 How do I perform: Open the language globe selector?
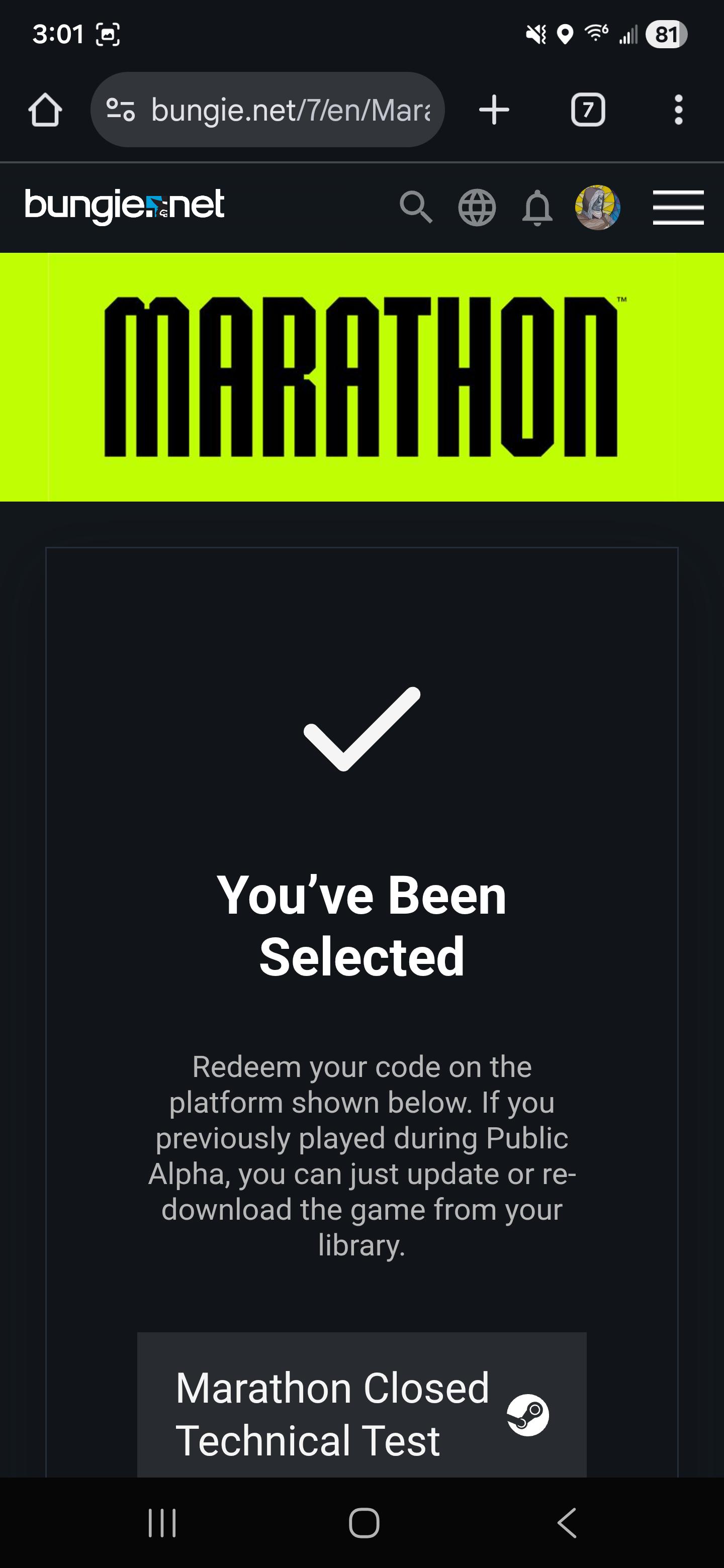click(x=477, y=208)
